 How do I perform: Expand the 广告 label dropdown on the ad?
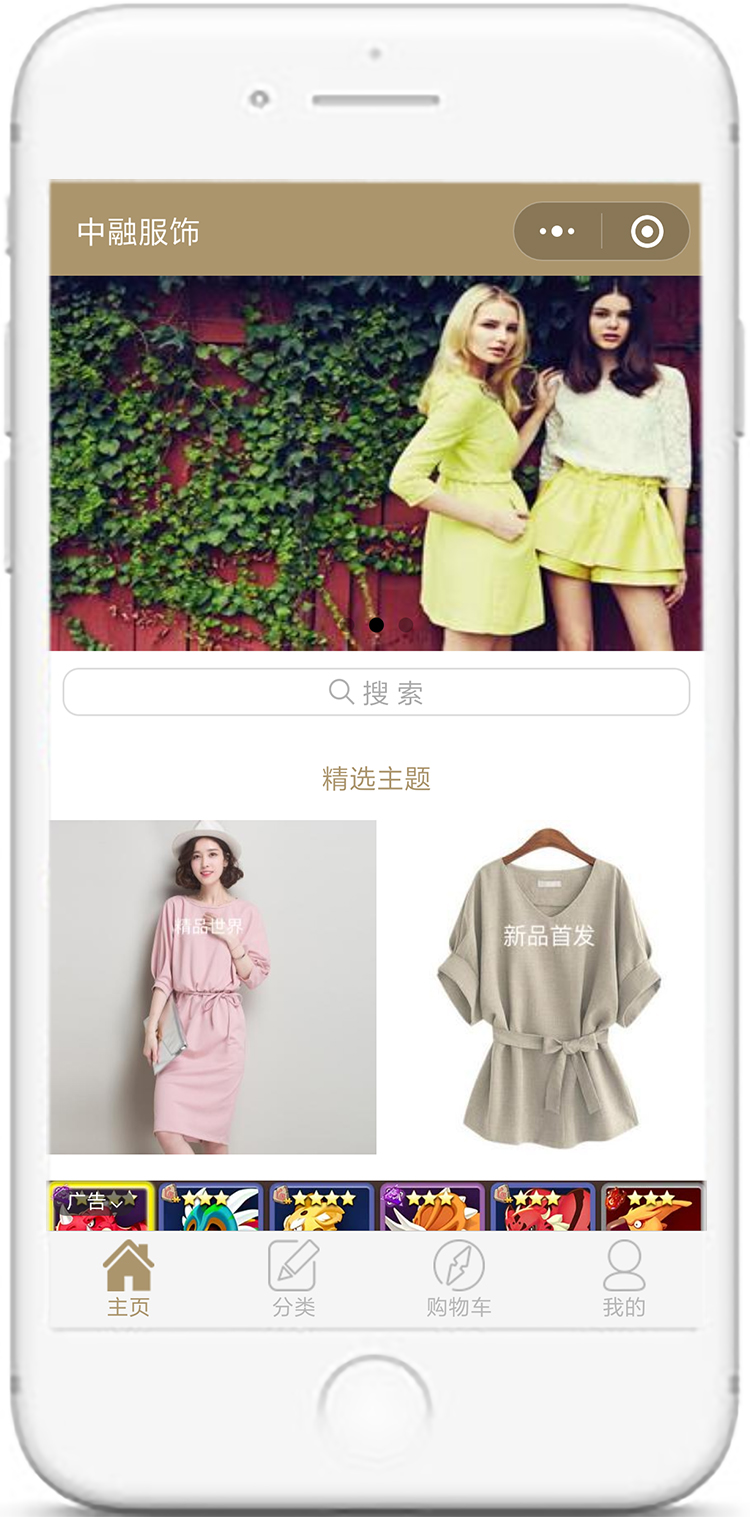click(95, 1202)
